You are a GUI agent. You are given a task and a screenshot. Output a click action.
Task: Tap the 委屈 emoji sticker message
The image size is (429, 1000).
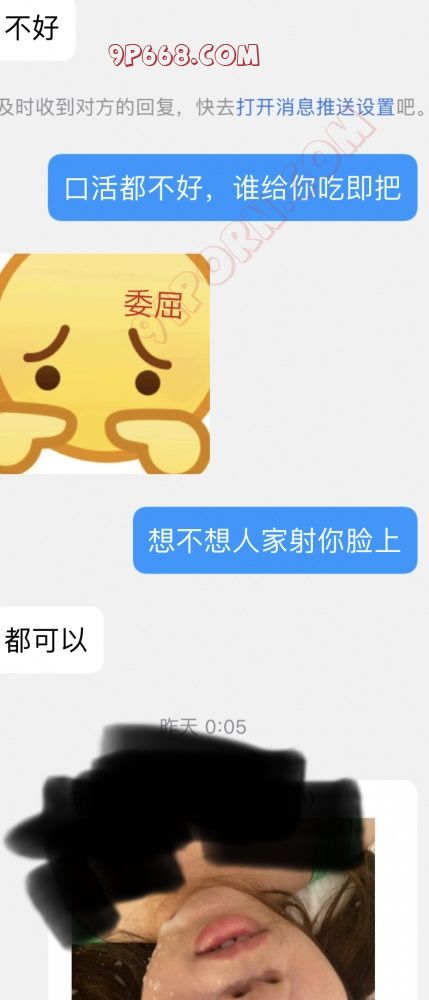pyautogui.click(x=105, y=364)
